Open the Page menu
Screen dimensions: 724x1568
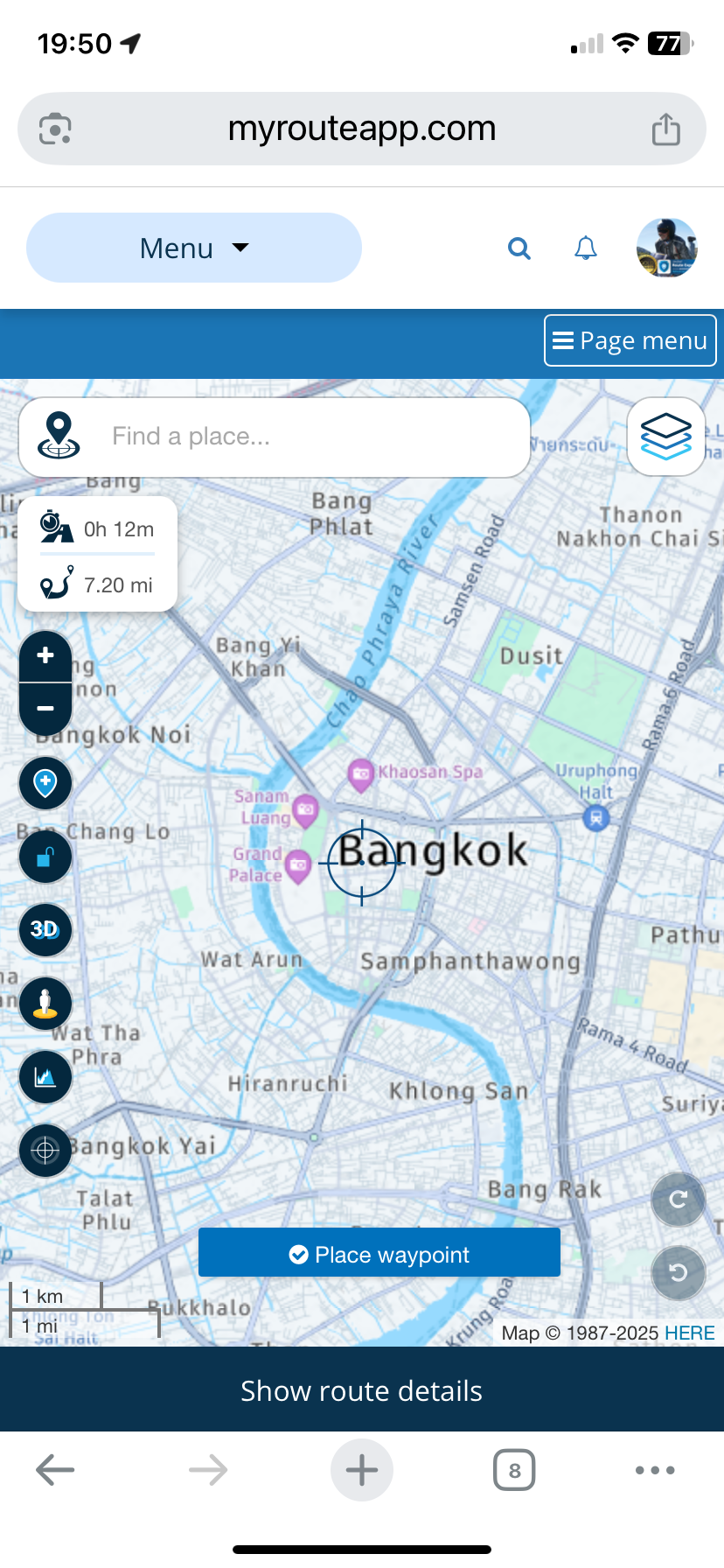pos(630,340)
